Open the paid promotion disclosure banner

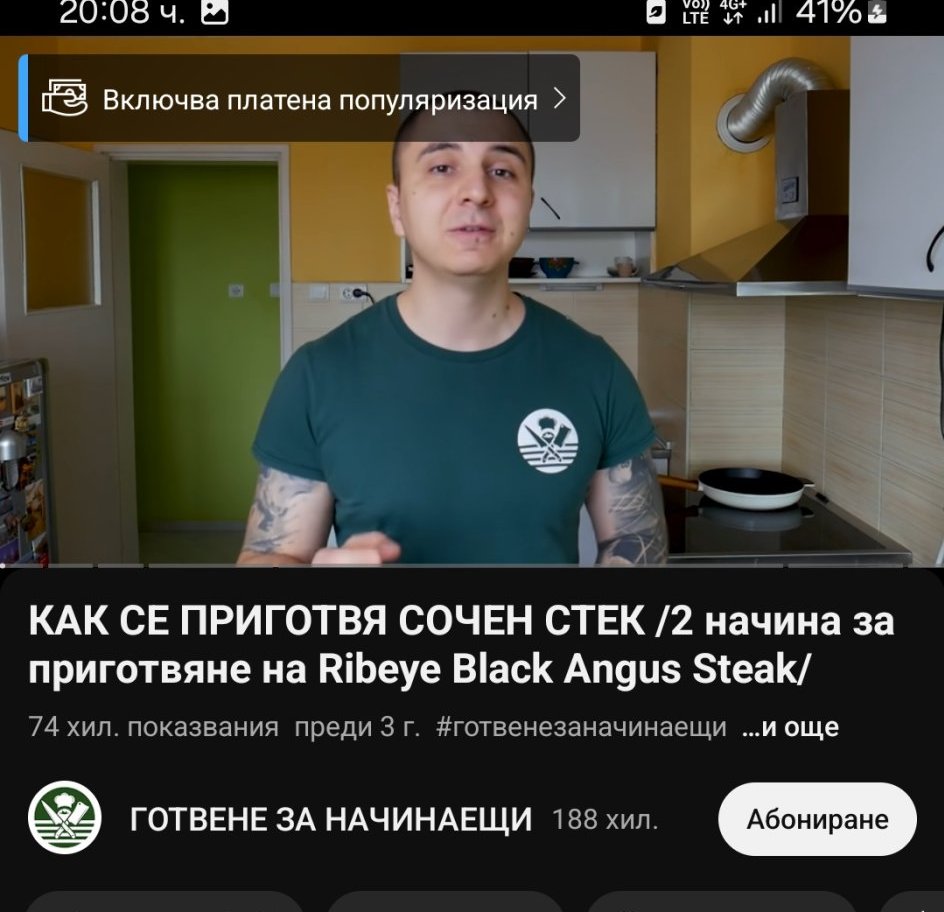[x=299, y=98]
